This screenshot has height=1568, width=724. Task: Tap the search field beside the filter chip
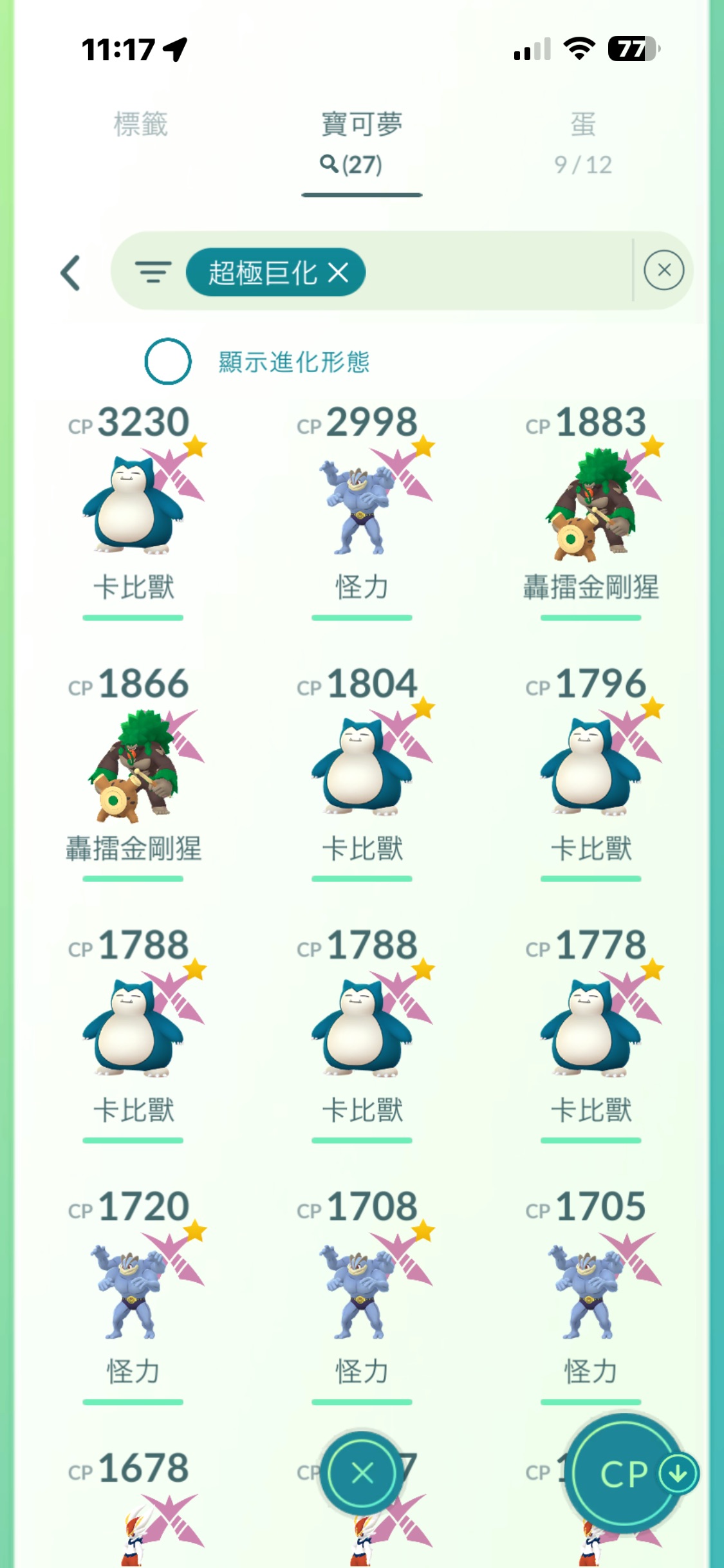click(496, 272)
